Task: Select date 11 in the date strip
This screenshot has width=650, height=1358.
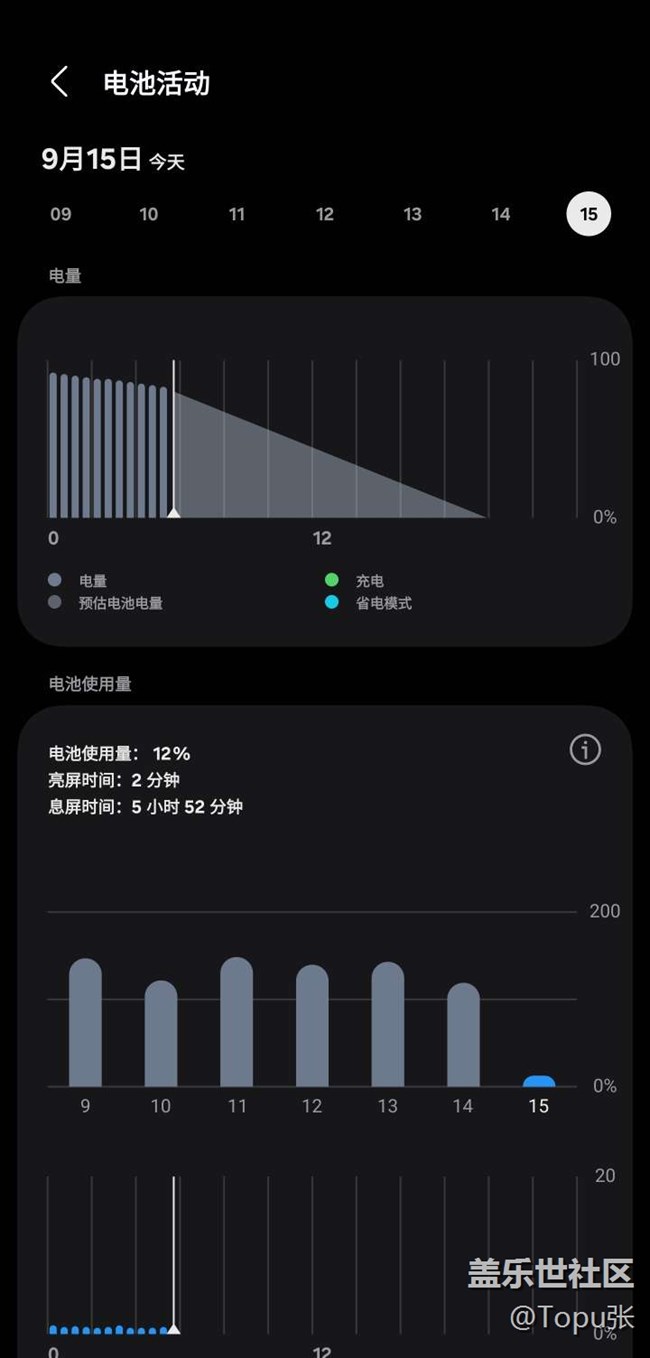Action: tap(237, 214)
